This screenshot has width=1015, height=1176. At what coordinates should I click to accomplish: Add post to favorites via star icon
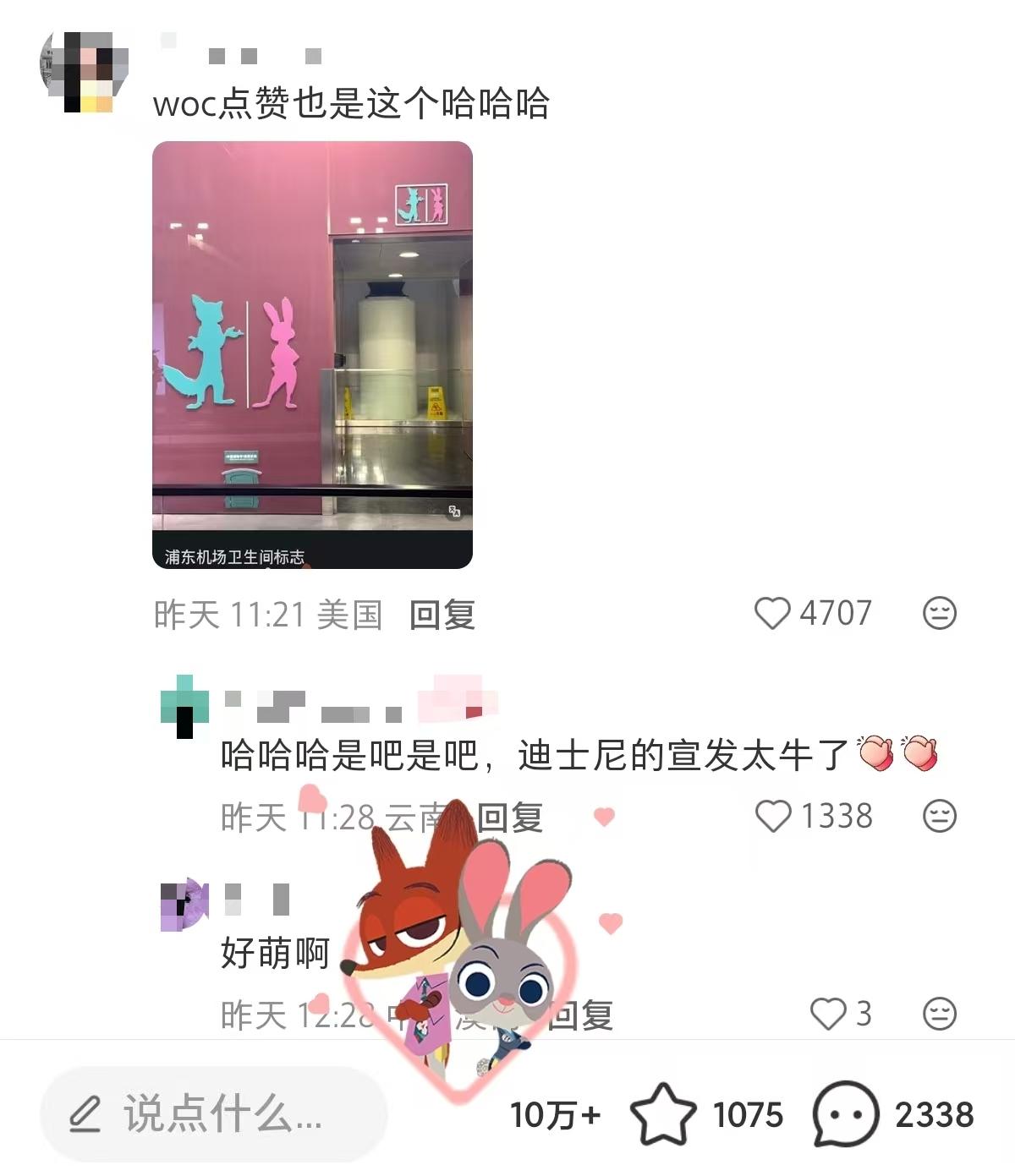click(x=663, y=1114)
